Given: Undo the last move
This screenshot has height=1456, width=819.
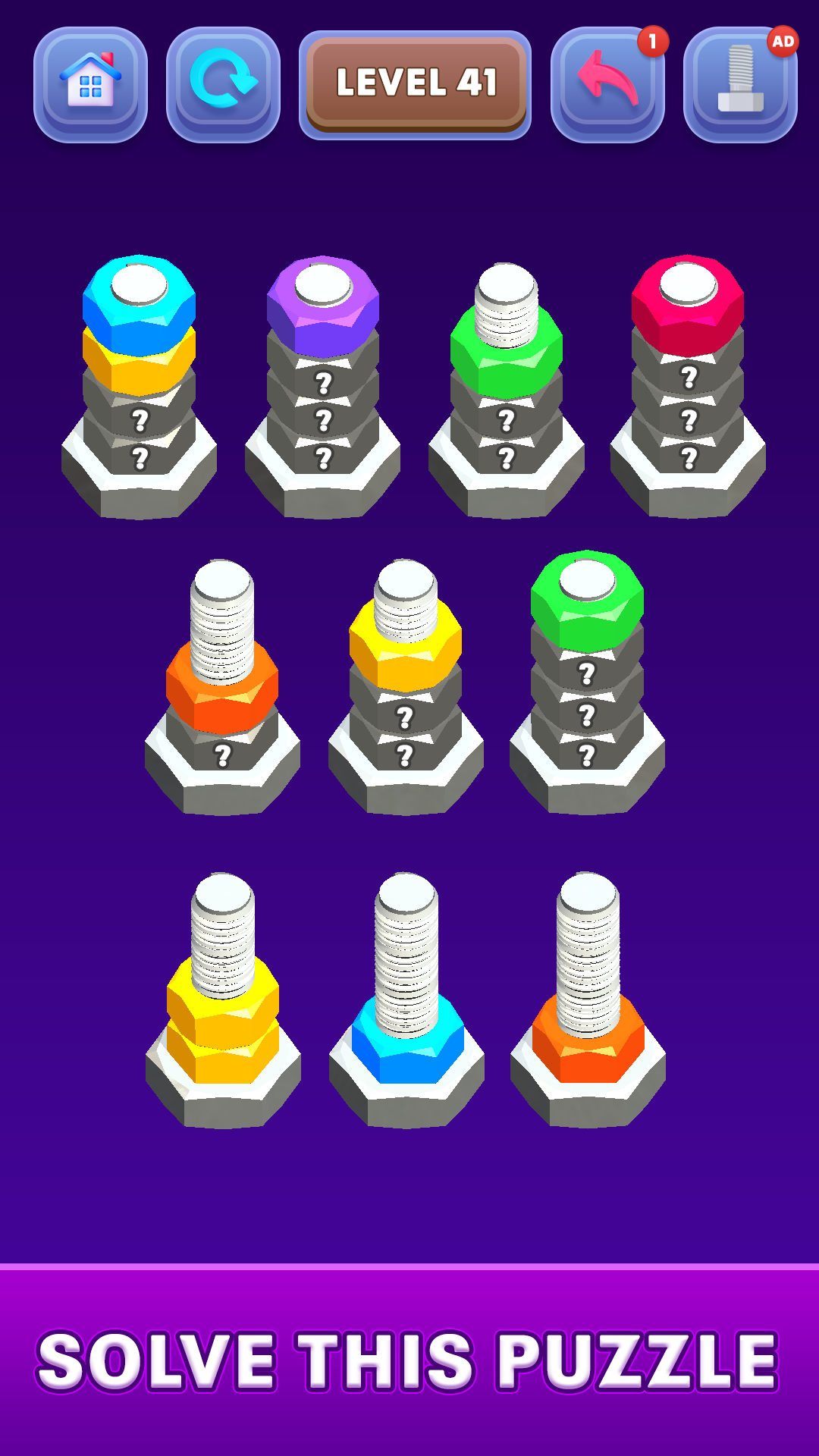Looking at the screenshot, I should [x=607, y=84].
